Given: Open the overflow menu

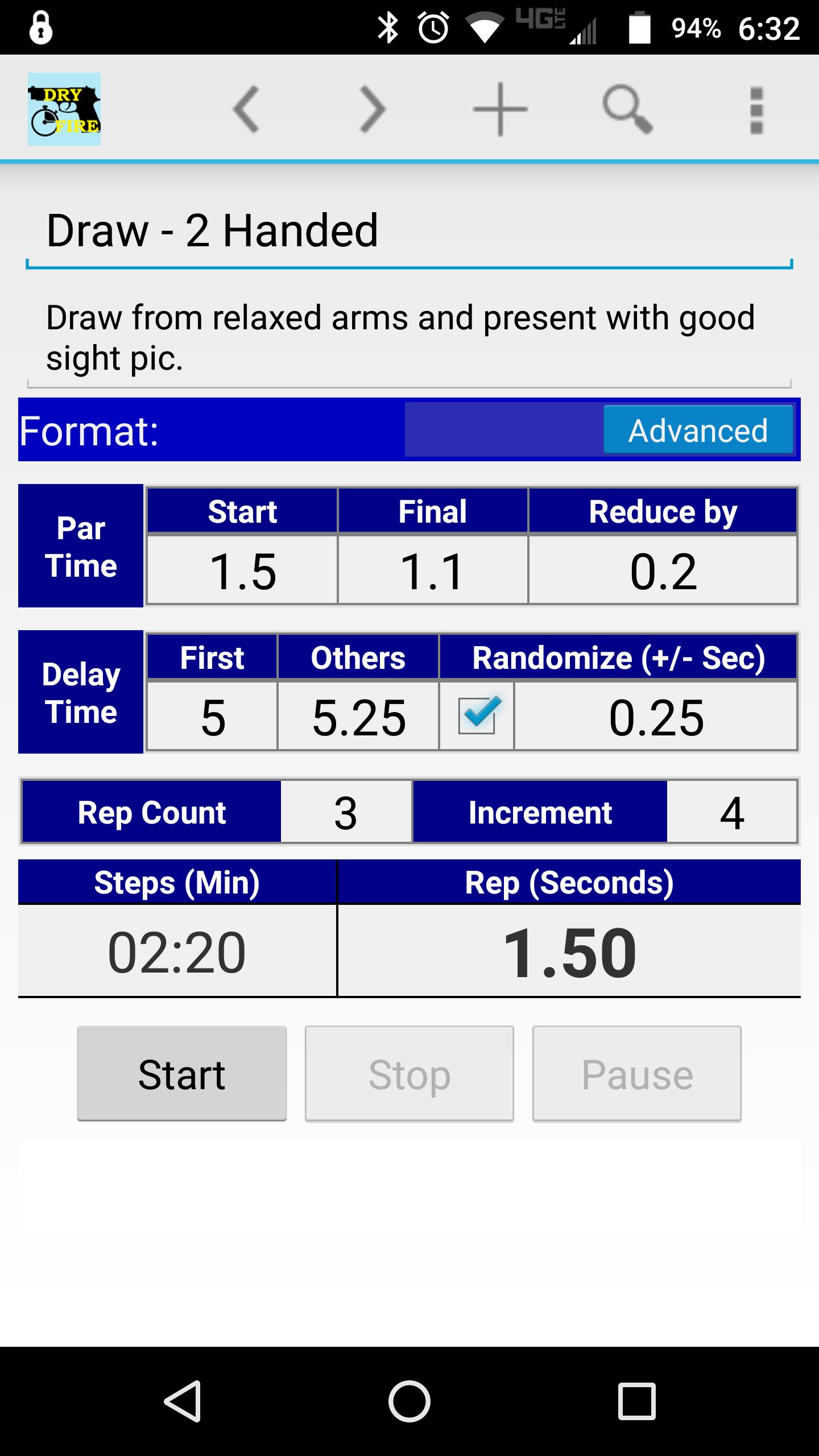Looking at the screenshot, I should [x=754, y=109].
